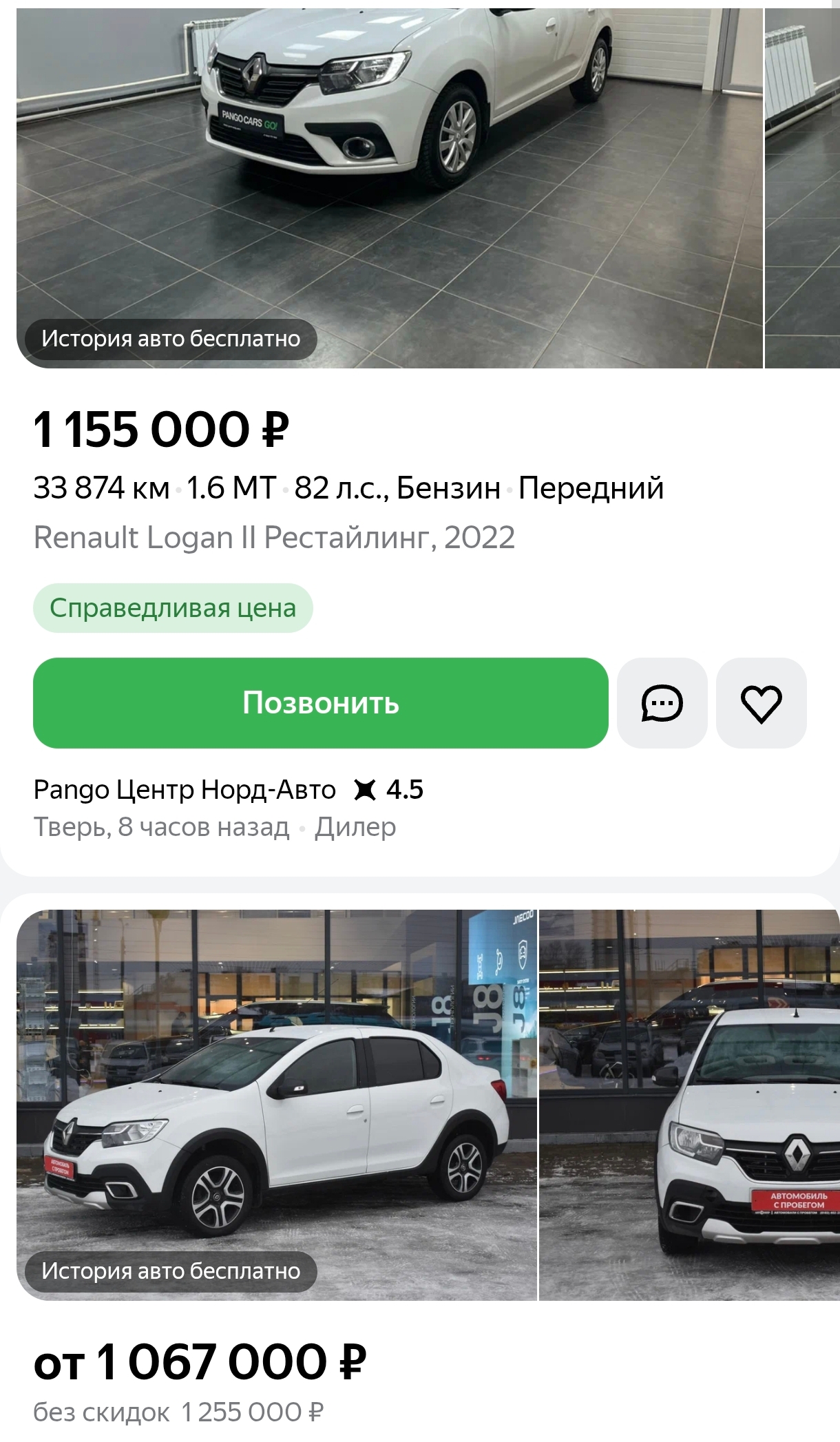The width and height of the screenshot is (840, 1442).
Task: Open Pango Центр Норд-Авто dealer profile
Action: [x=185, y=790]
